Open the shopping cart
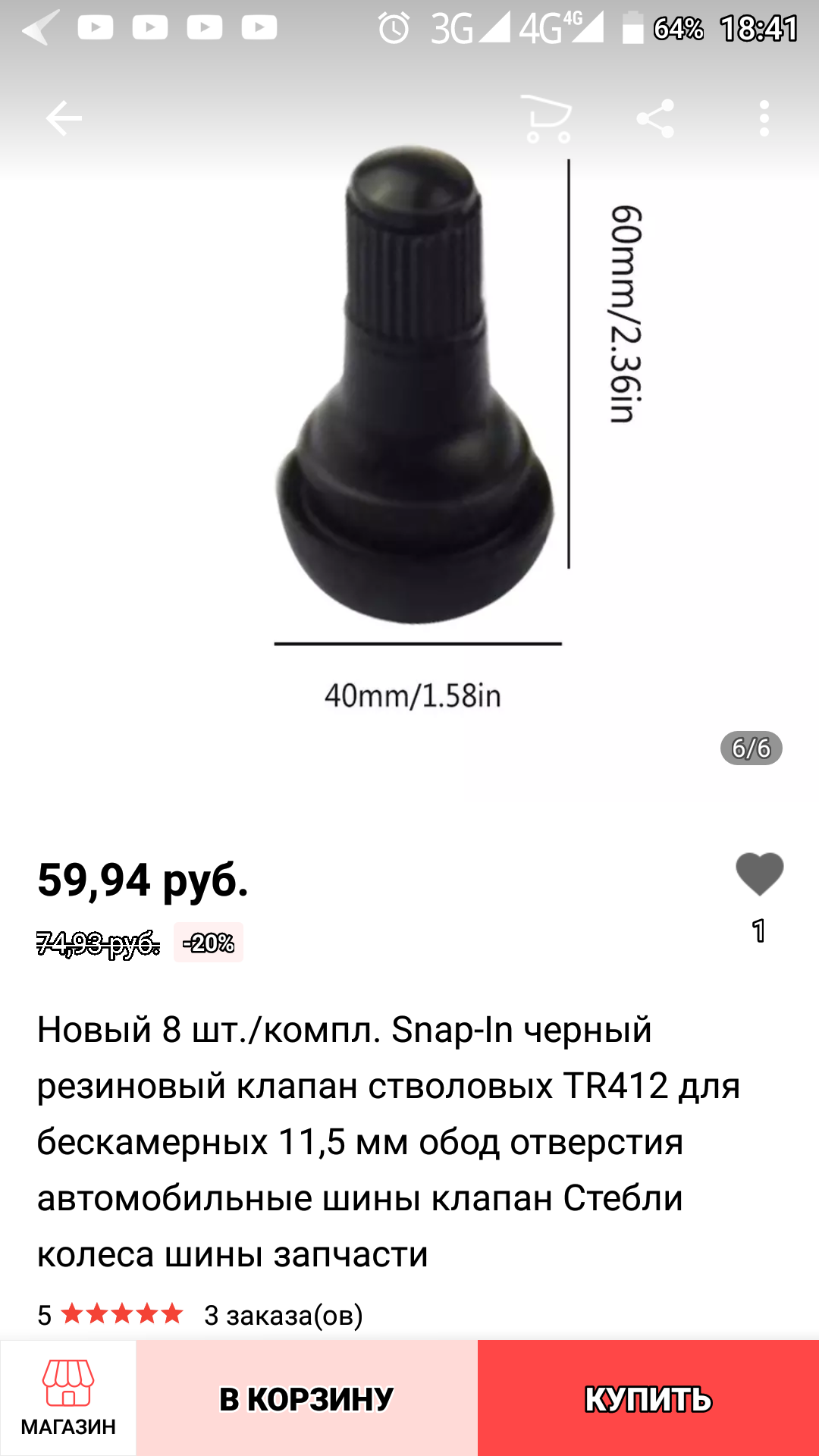 point(547,119)
